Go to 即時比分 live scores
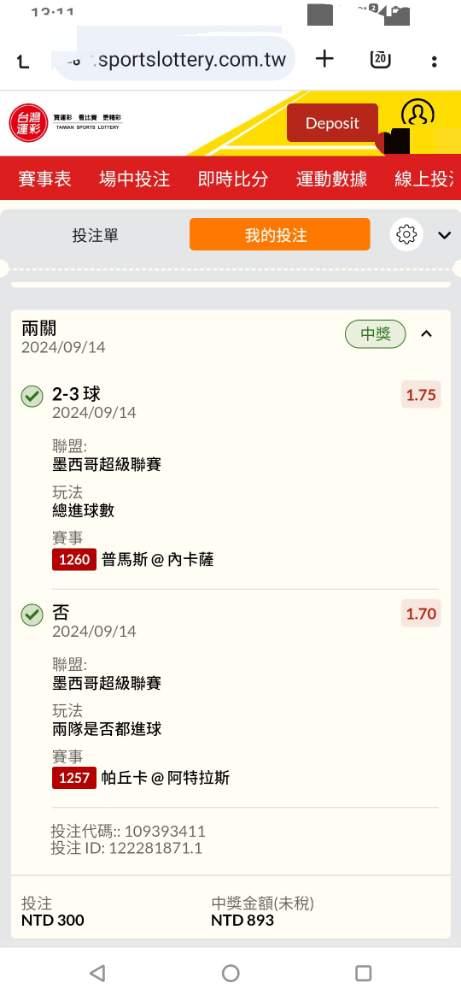Screen dimensions: 461x1000 233,179
